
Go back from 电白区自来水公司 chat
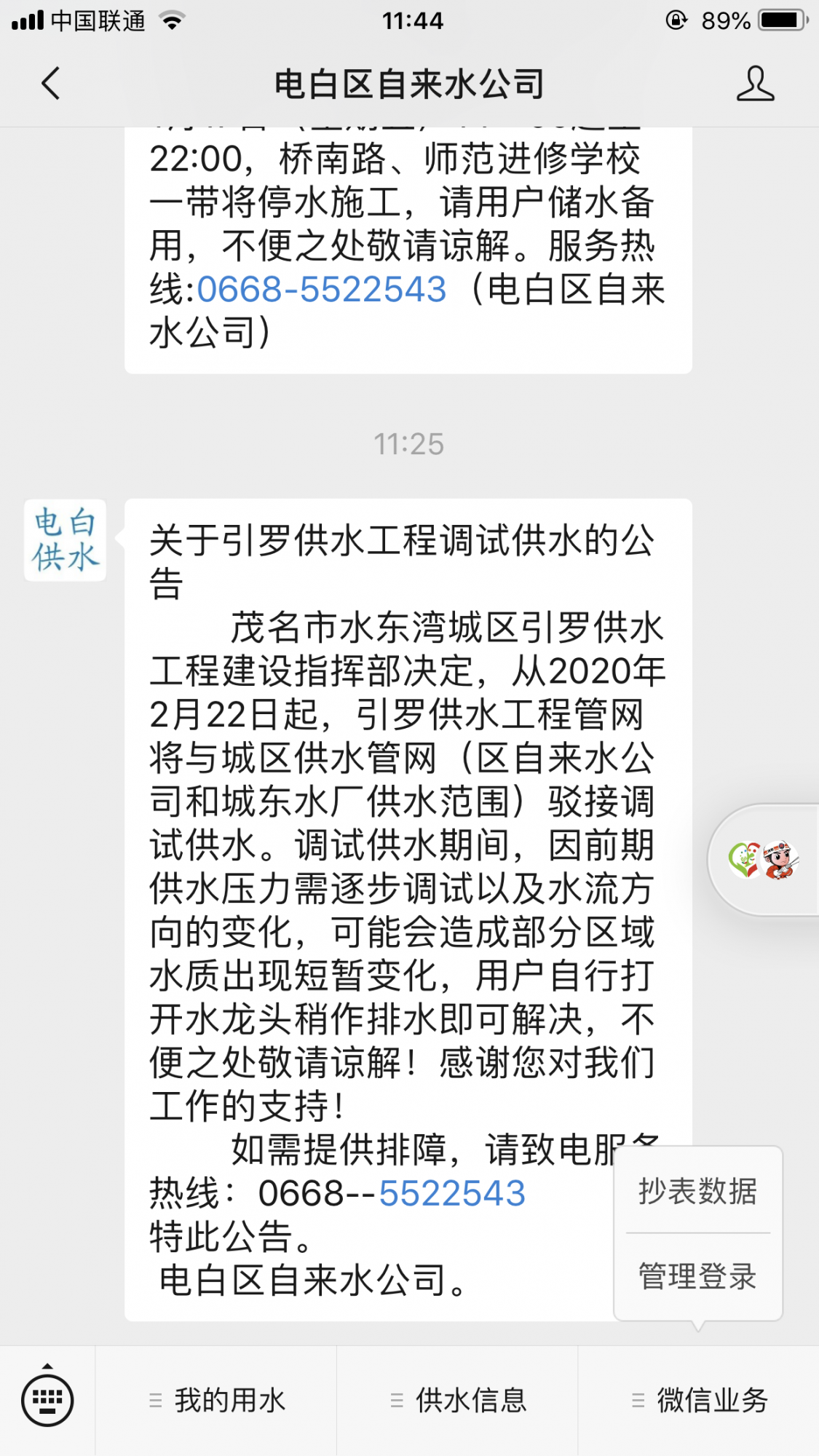(51, 84)
